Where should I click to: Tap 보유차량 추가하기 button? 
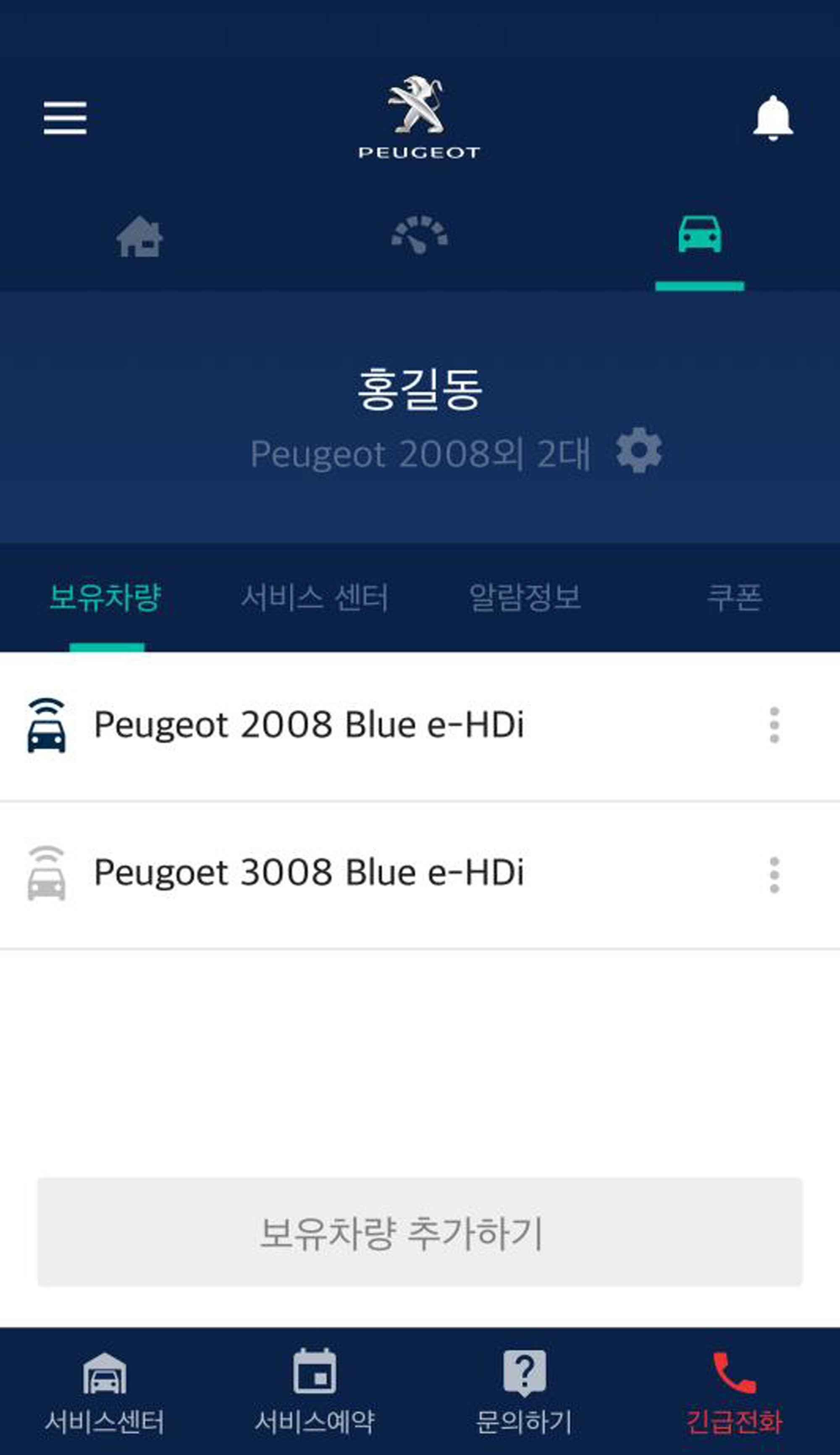click(x=420, y=1232)
